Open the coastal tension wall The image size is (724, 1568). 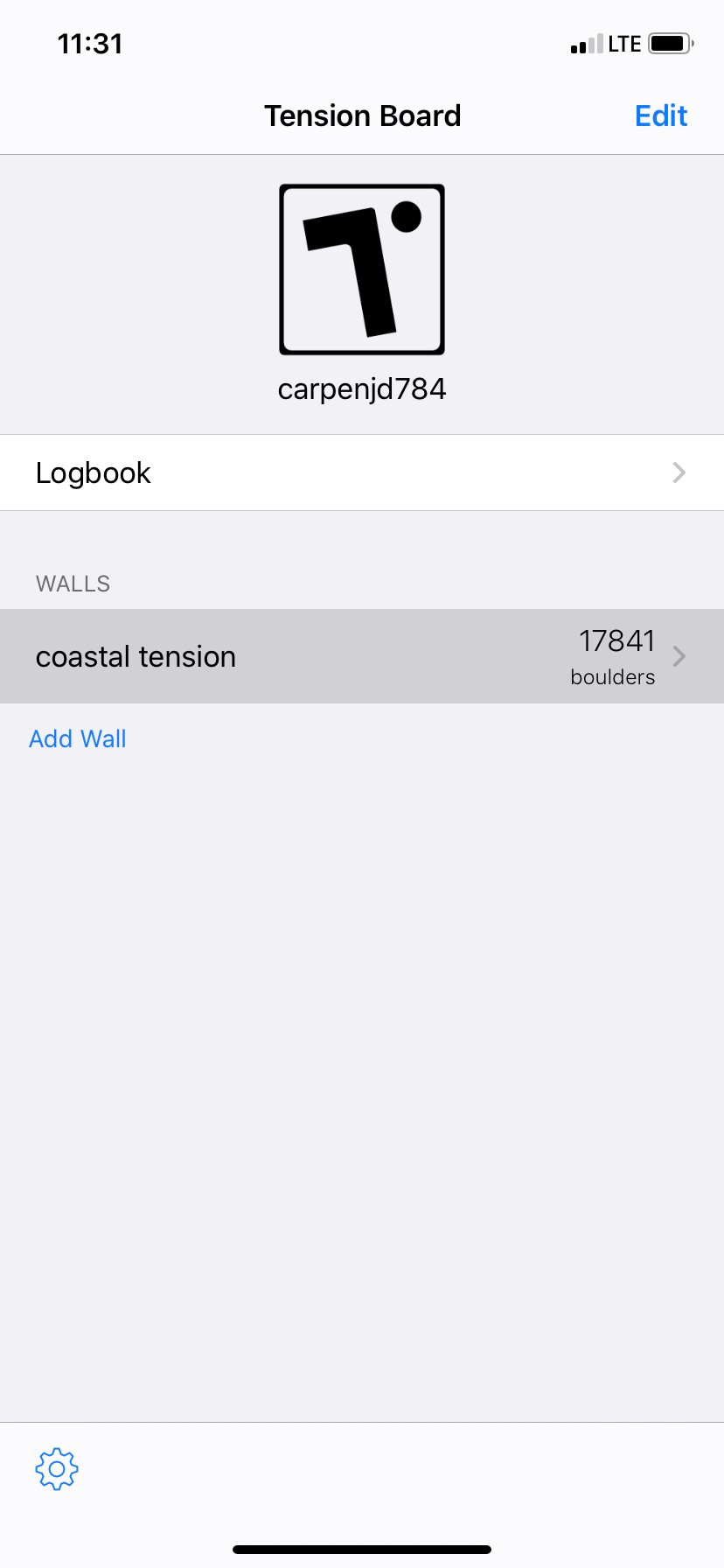(362, 656)
